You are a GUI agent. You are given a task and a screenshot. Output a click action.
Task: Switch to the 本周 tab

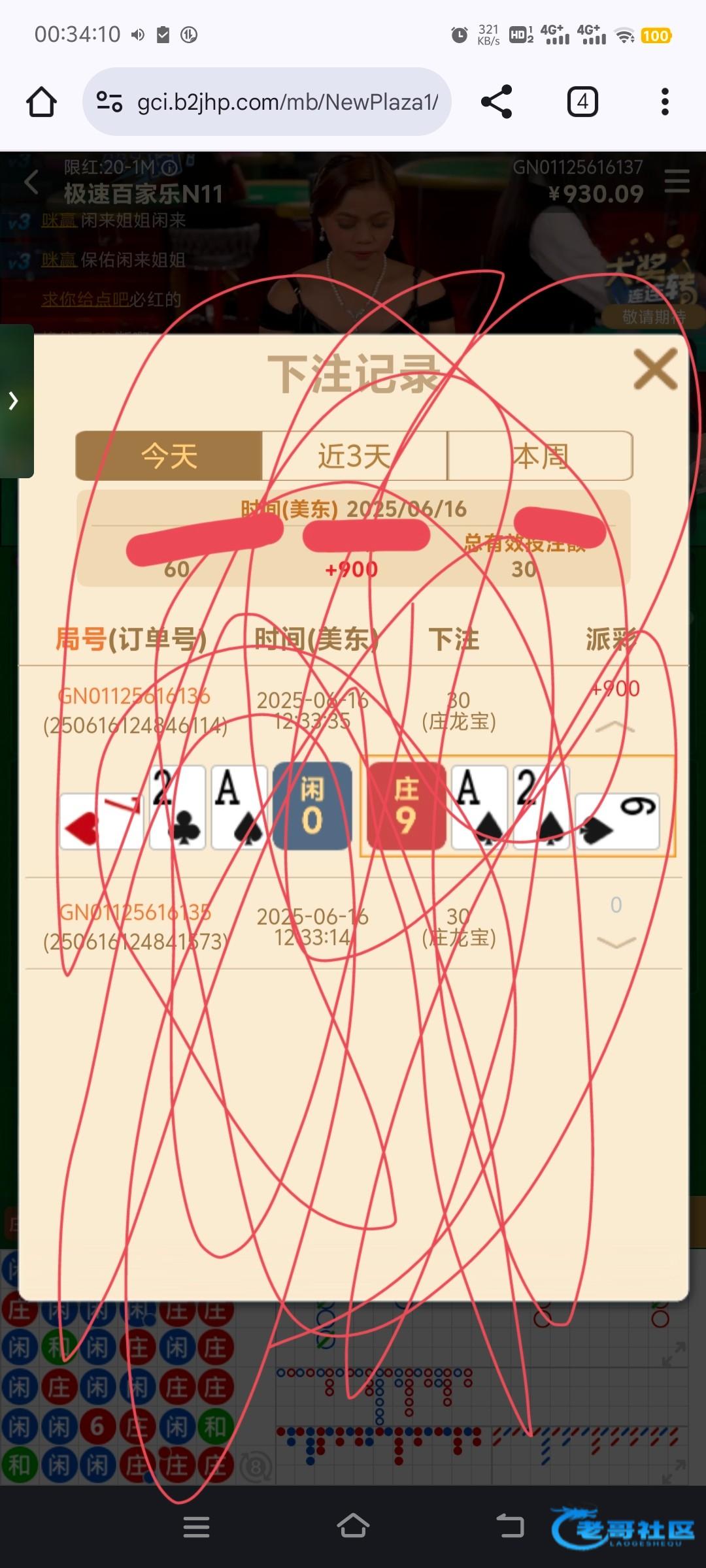(540, 456)
